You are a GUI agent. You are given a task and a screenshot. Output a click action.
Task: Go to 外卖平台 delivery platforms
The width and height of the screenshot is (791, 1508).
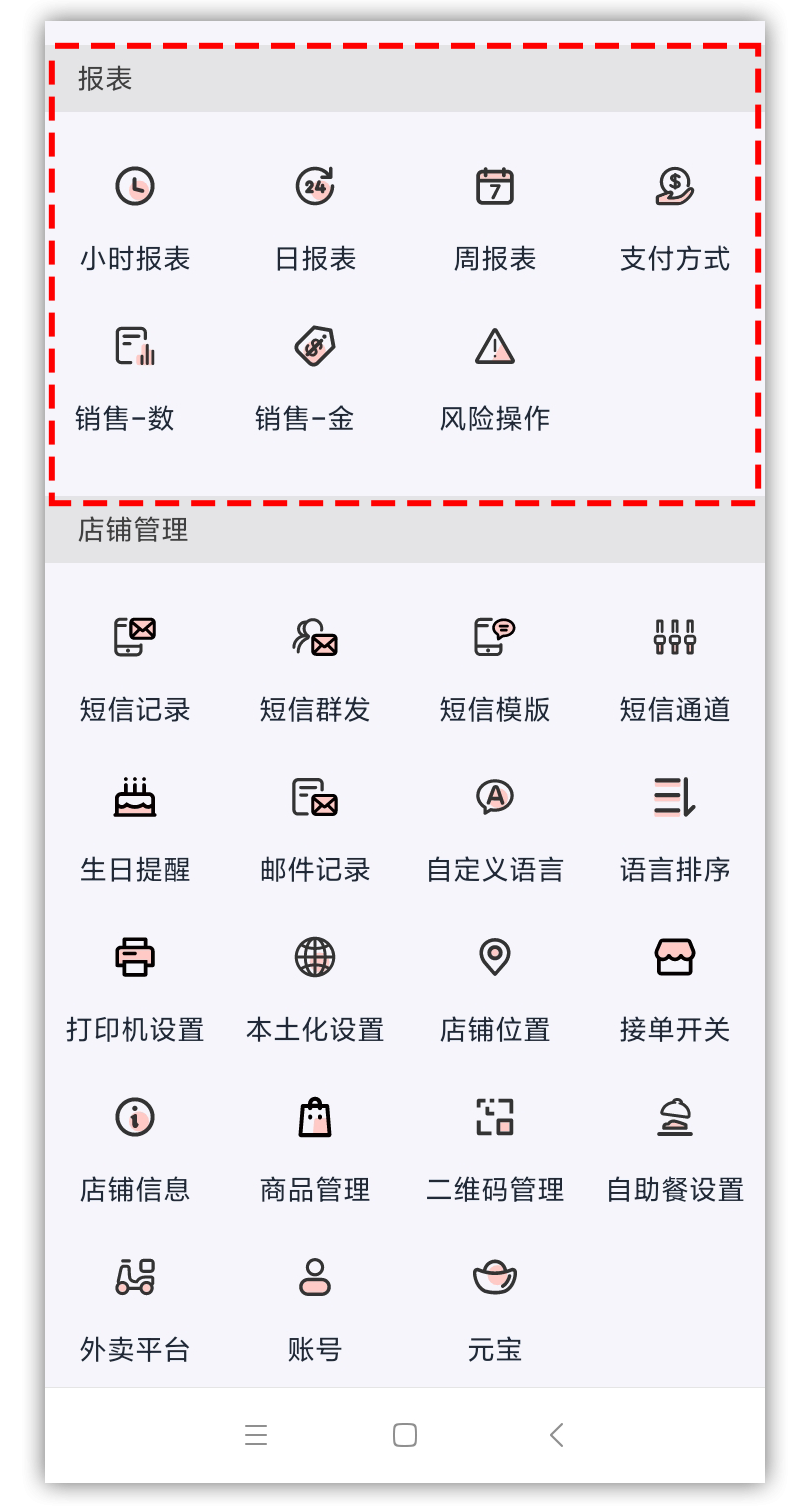tap(135, 1310)
